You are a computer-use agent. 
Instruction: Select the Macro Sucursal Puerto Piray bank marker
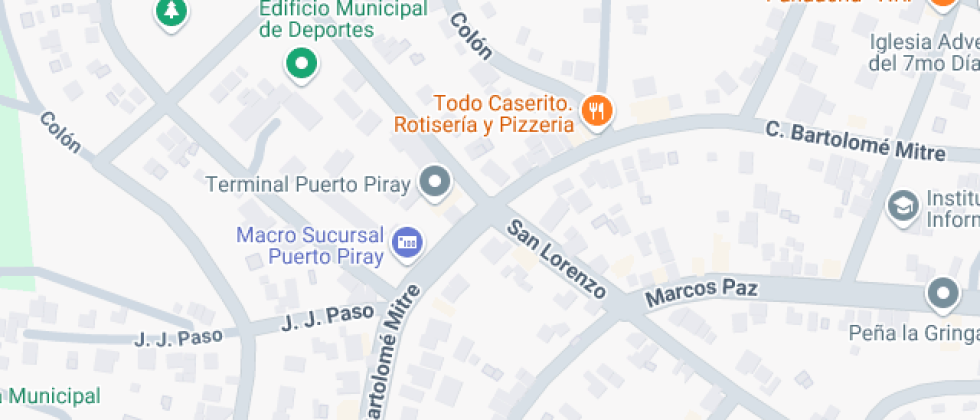pos(406,241)
